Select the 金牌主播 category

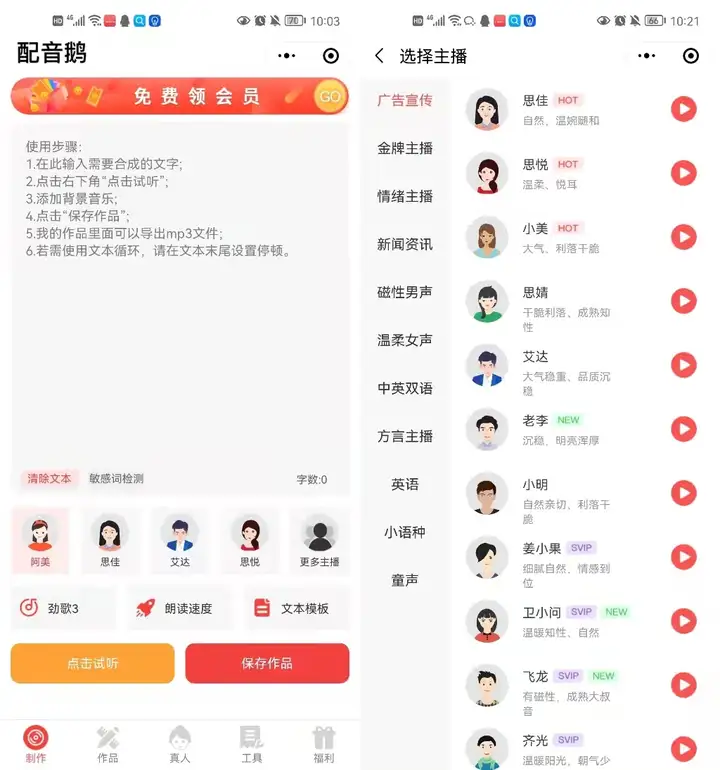[x=405, y=148]
